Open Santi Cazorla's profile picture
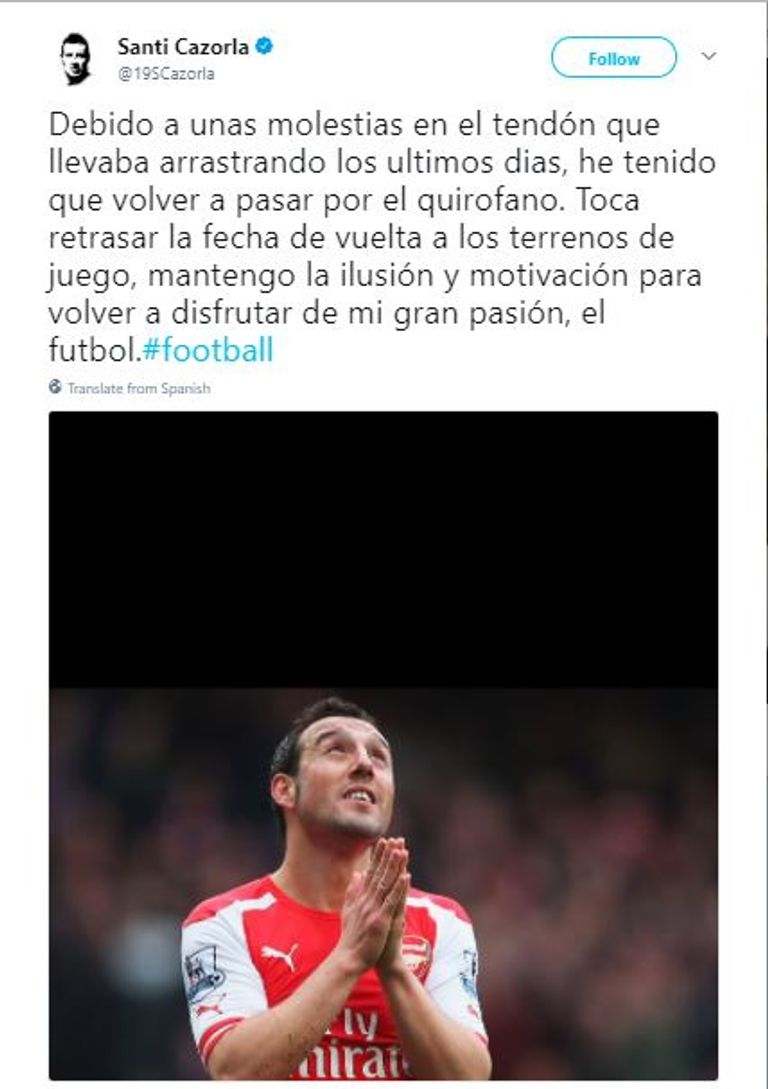768x1089 pixels. [75, 59]
